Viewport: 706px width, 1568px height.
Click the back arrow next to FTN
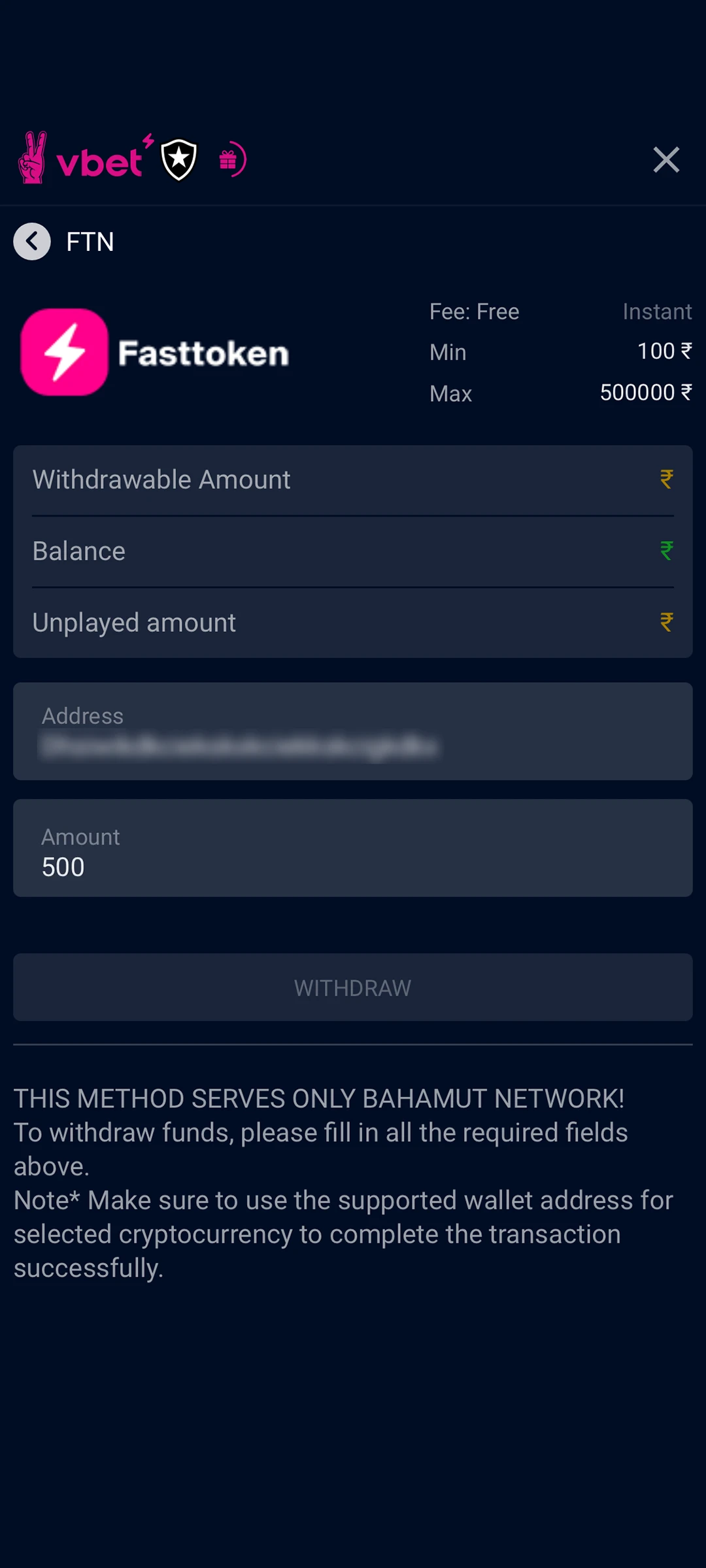pyautogui.click(x=31, y=241)
